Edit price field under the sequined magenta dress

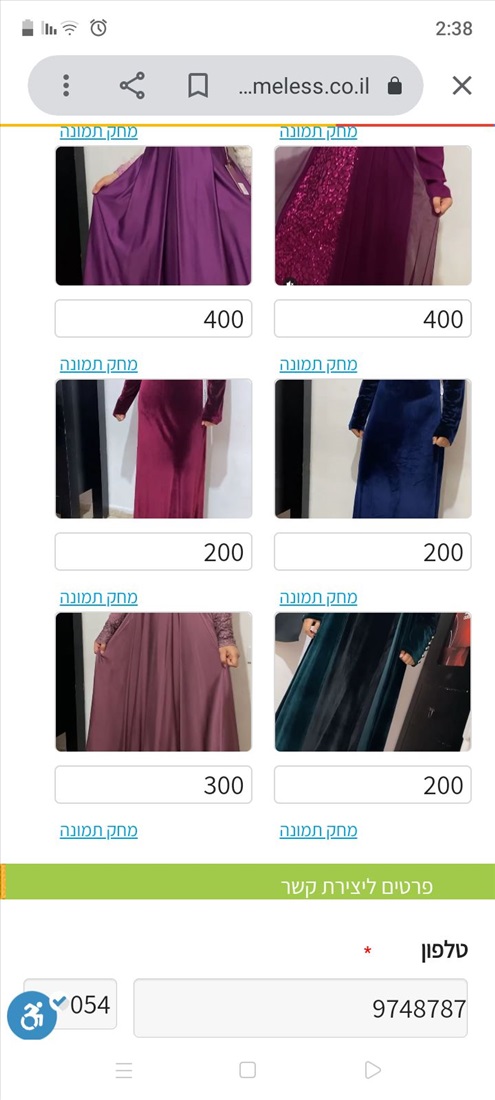coord(372,318)
